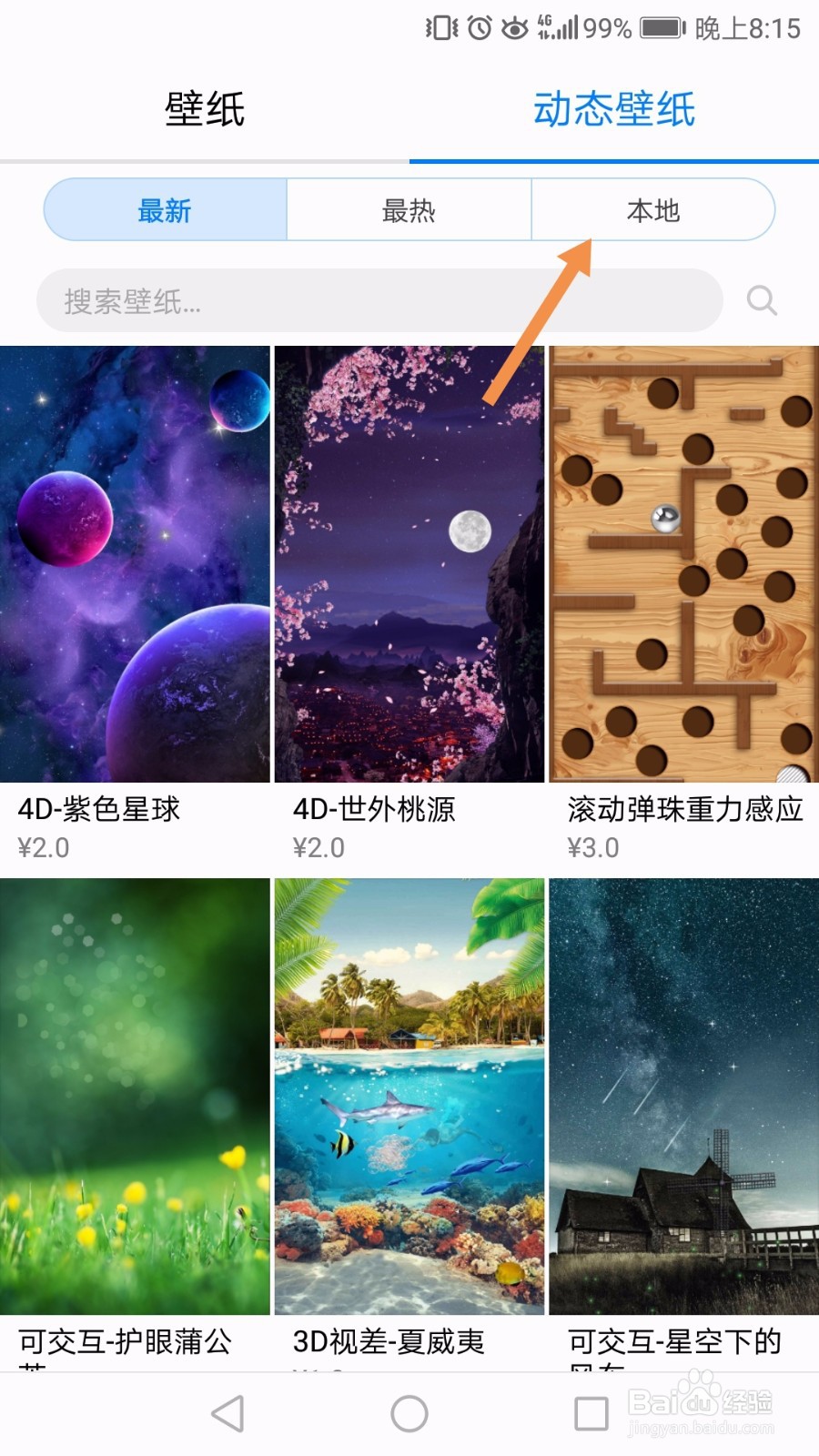Tap the battery indicator in status bar
The image size is (819, 1456).
[662, 28]
